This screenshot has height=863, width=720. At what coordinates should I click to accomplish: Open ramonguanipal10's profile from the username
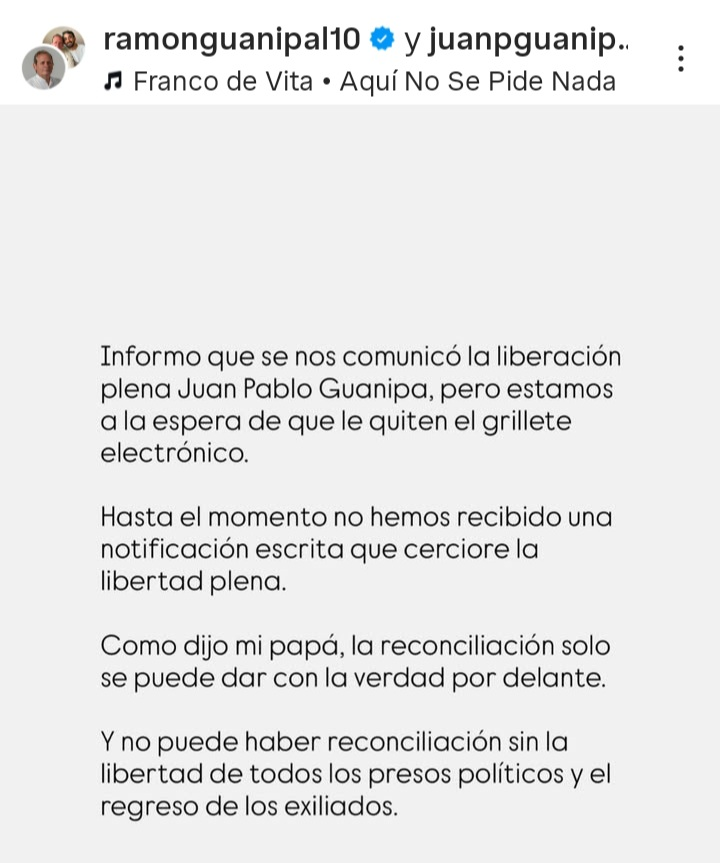[231, 40]
